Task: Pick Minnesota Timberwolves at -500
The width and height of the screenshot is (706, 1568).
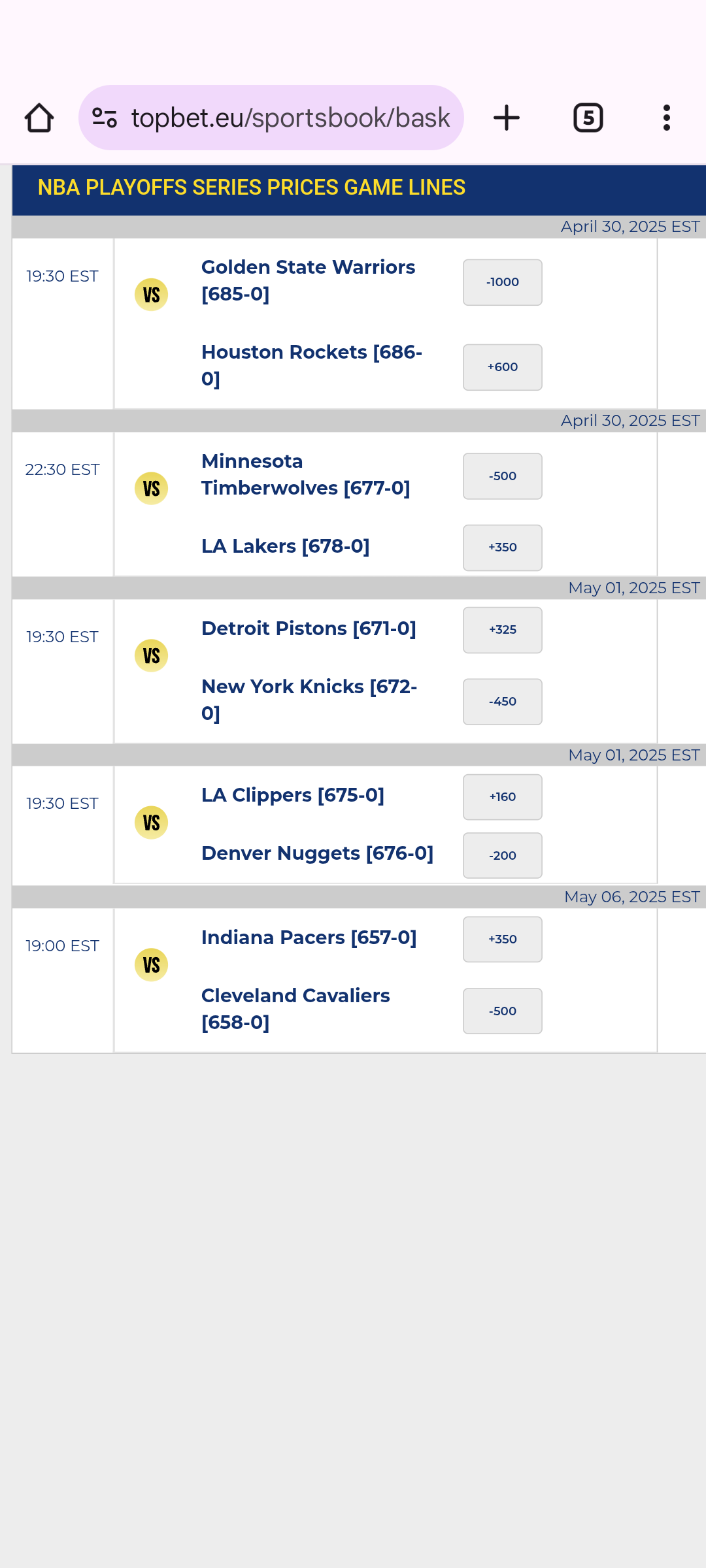Action: coord(502,476)
